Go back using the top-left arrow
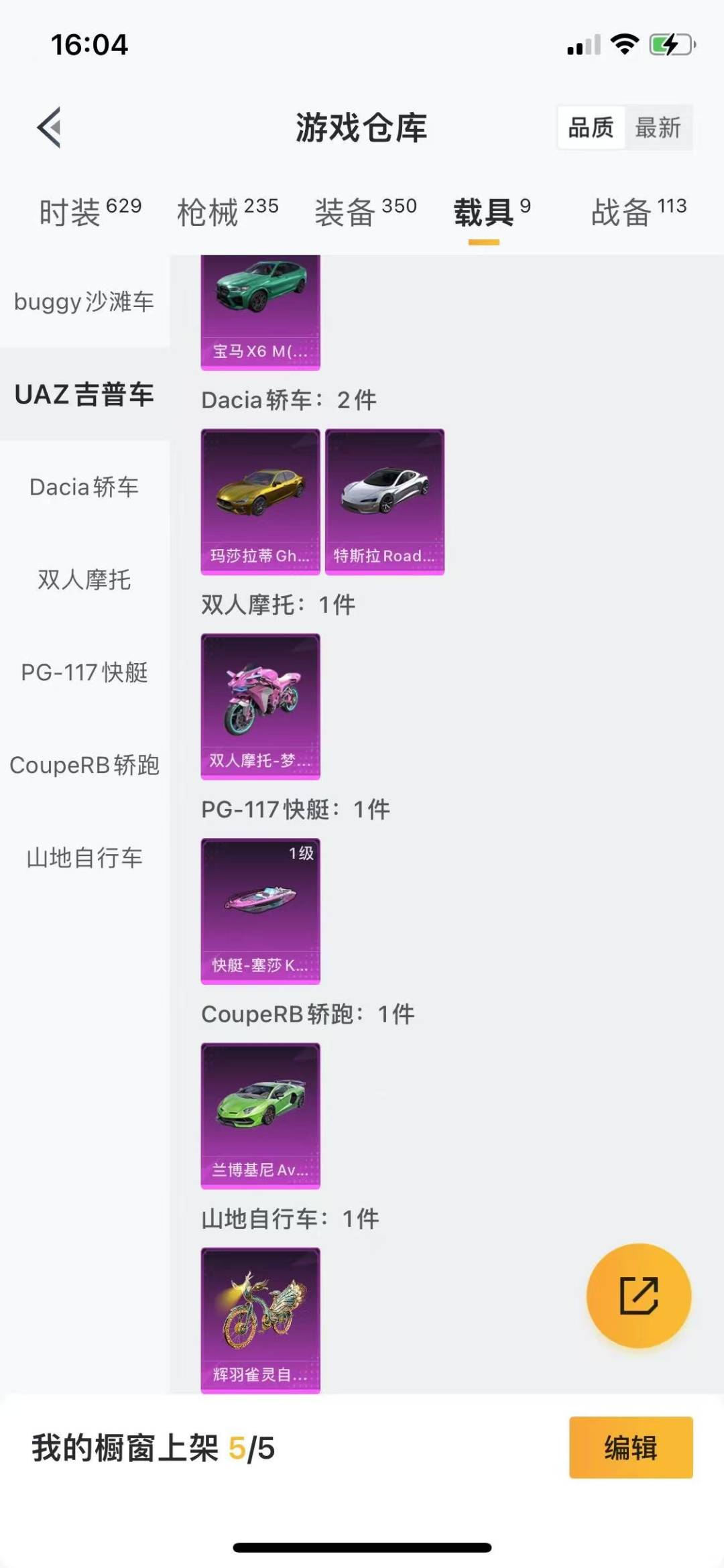 pyautogui.click(x=49, y=127)
